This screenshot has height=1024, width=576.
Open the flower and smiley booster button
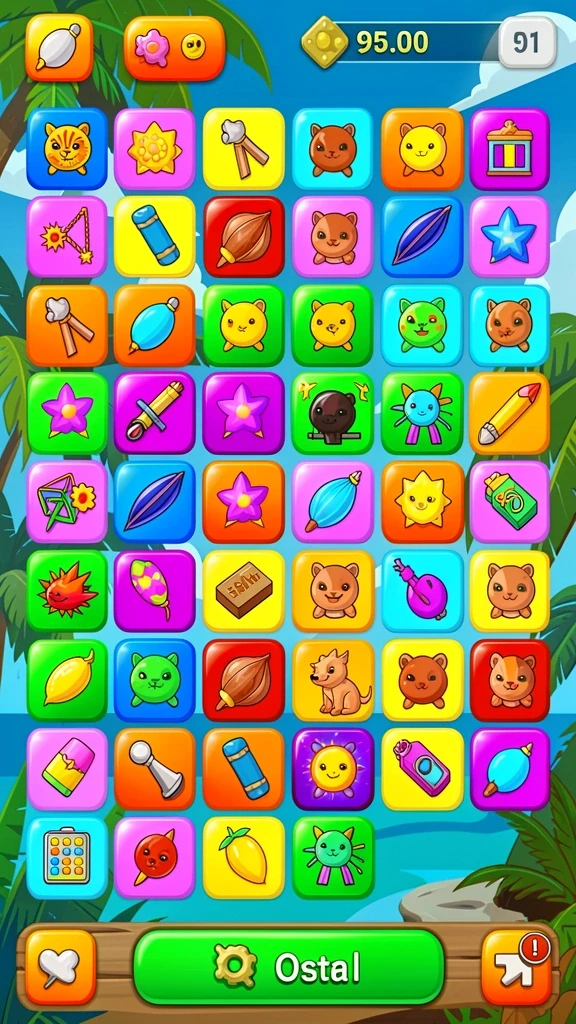174,48
